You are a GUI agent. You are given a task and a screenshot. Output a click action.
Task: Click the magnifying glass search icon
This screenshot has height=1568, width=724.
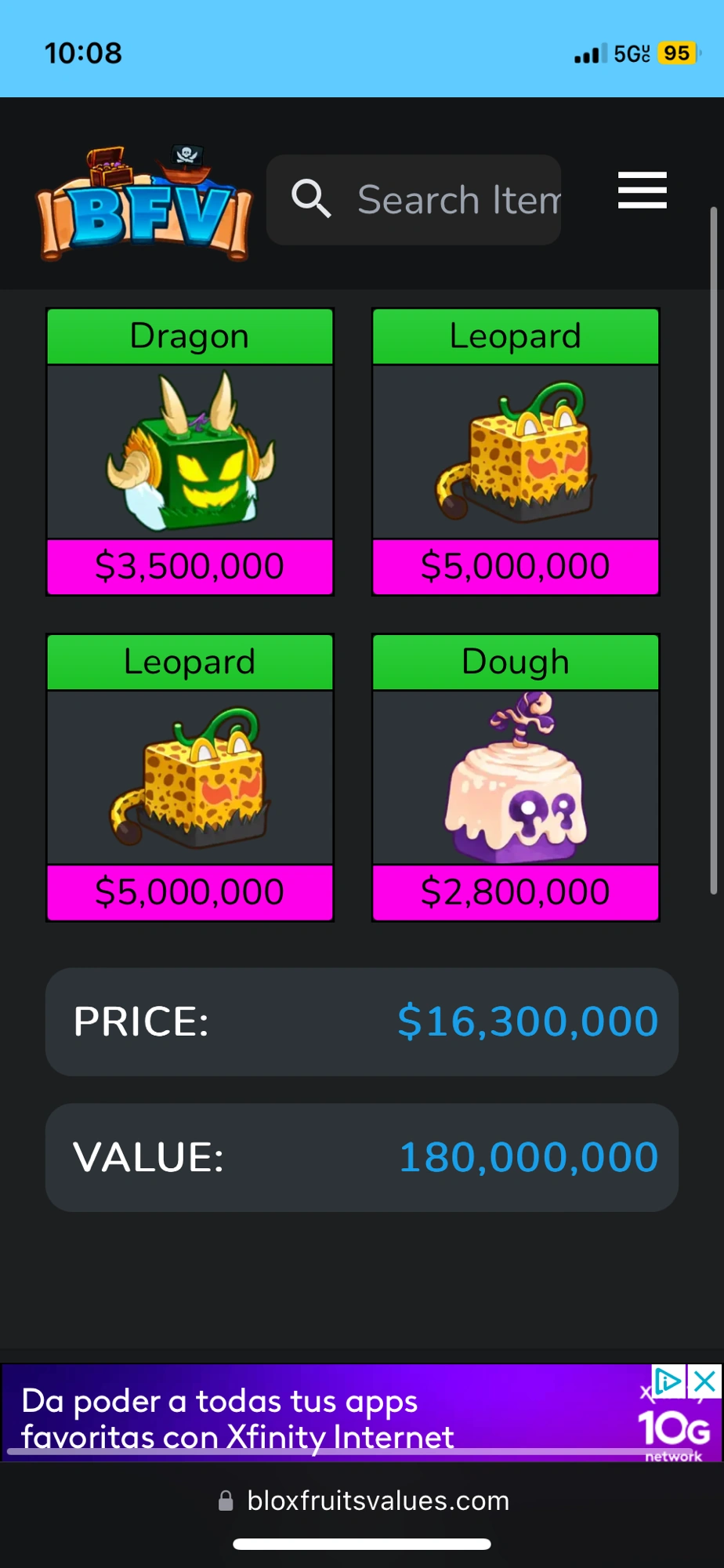click(311, 198)
